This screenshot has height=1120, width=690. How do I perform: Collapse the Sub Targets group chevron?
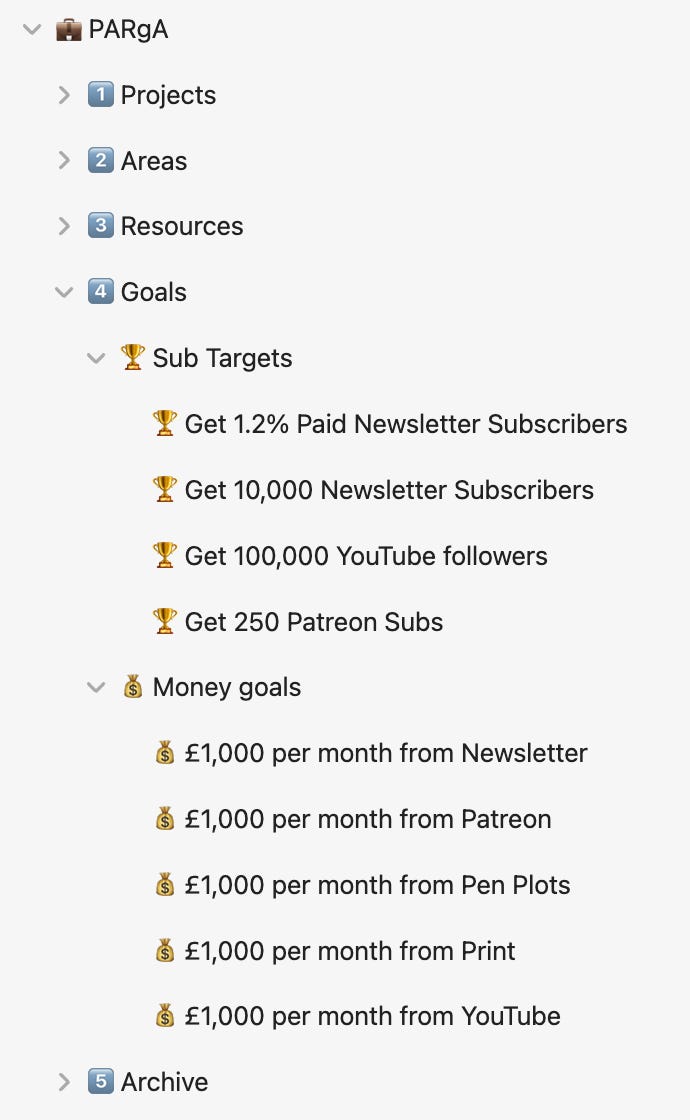[96, 358]
